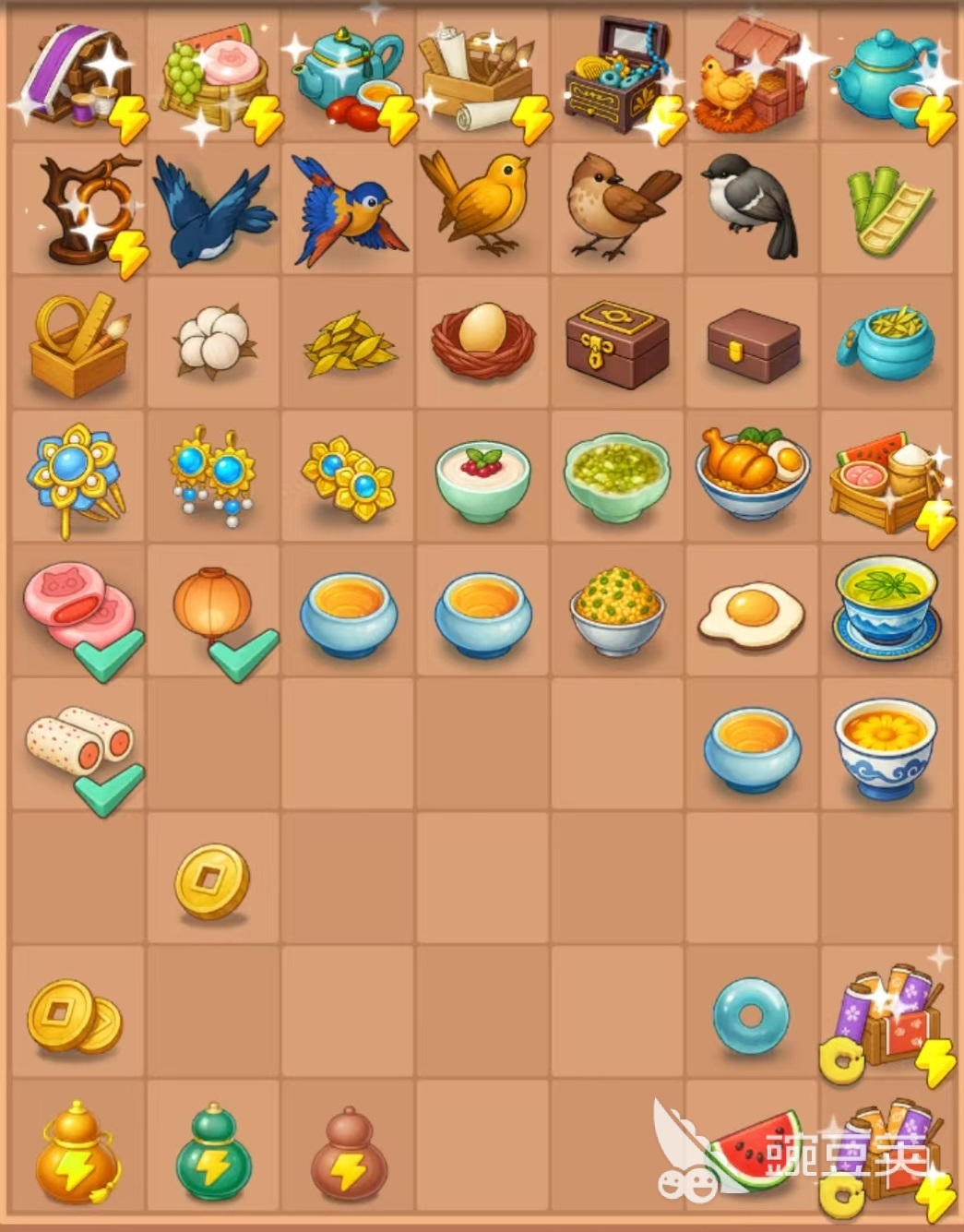The height and width of the screenshot is (1232, 964).
Task: Select the chrysanthemum tea bowl
Action: tap(886, 744)
